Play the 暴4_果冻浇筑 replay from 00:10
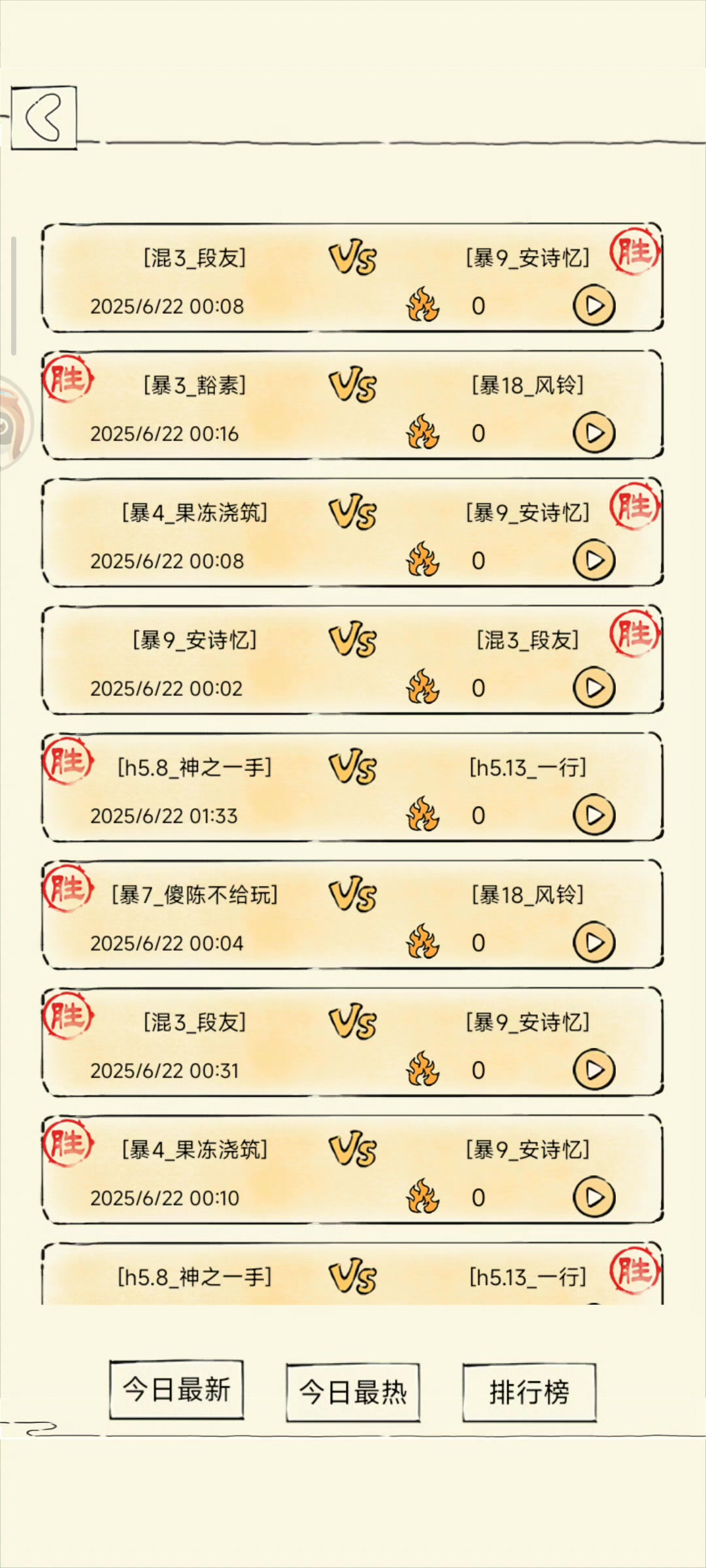706x1568 pixels. [594, 1198]
